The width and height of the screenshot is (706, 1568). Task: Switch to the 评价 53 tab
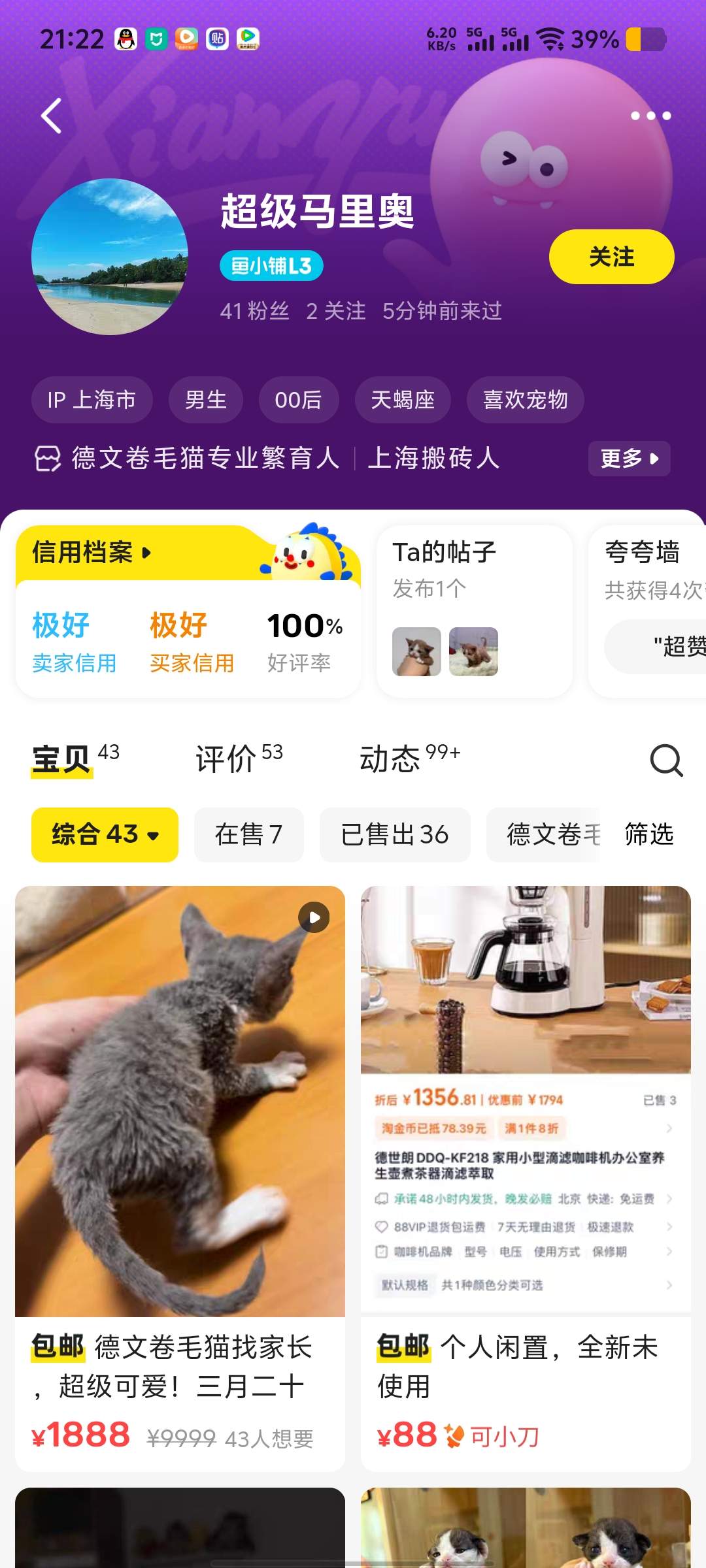[x=239, y=759]
